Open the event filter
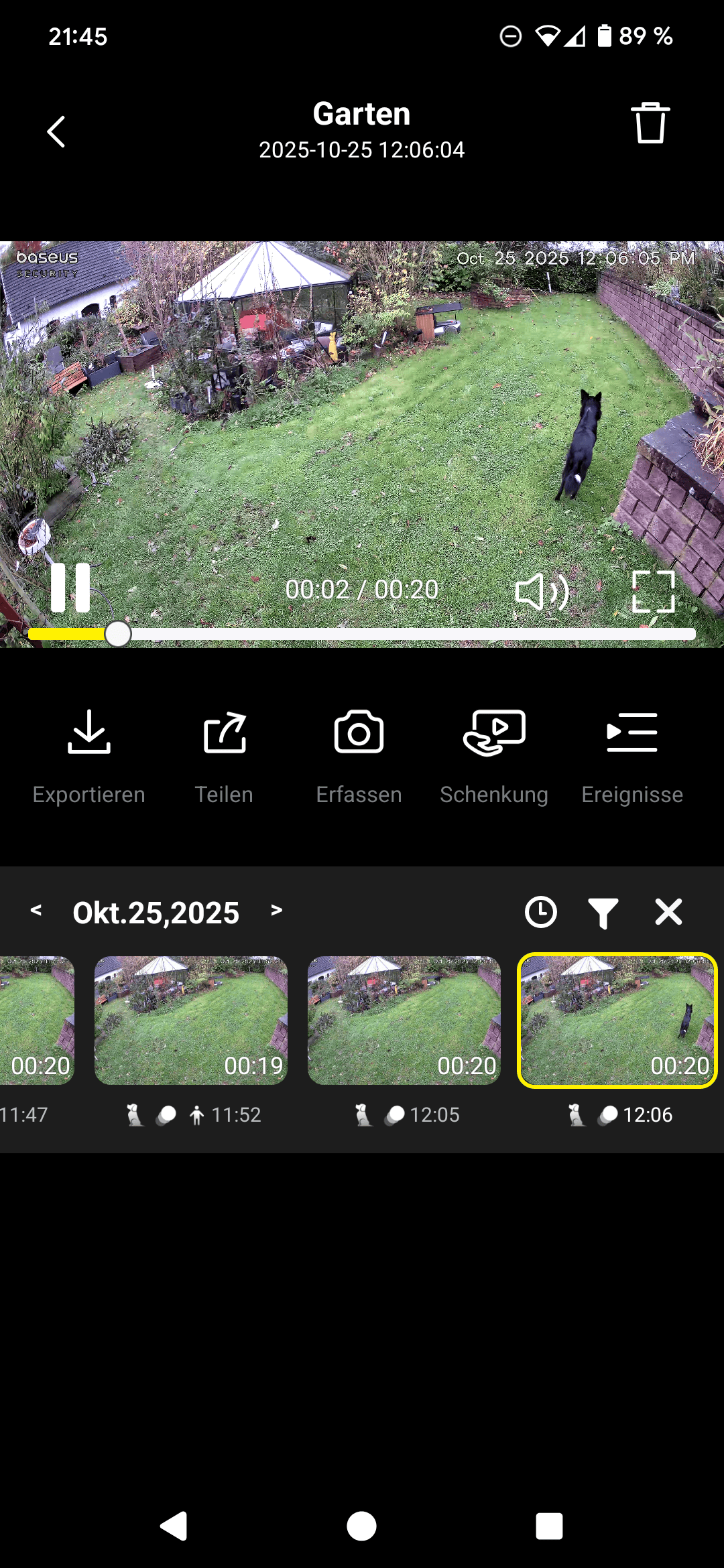724x1568 pixels. click(603, 912)
